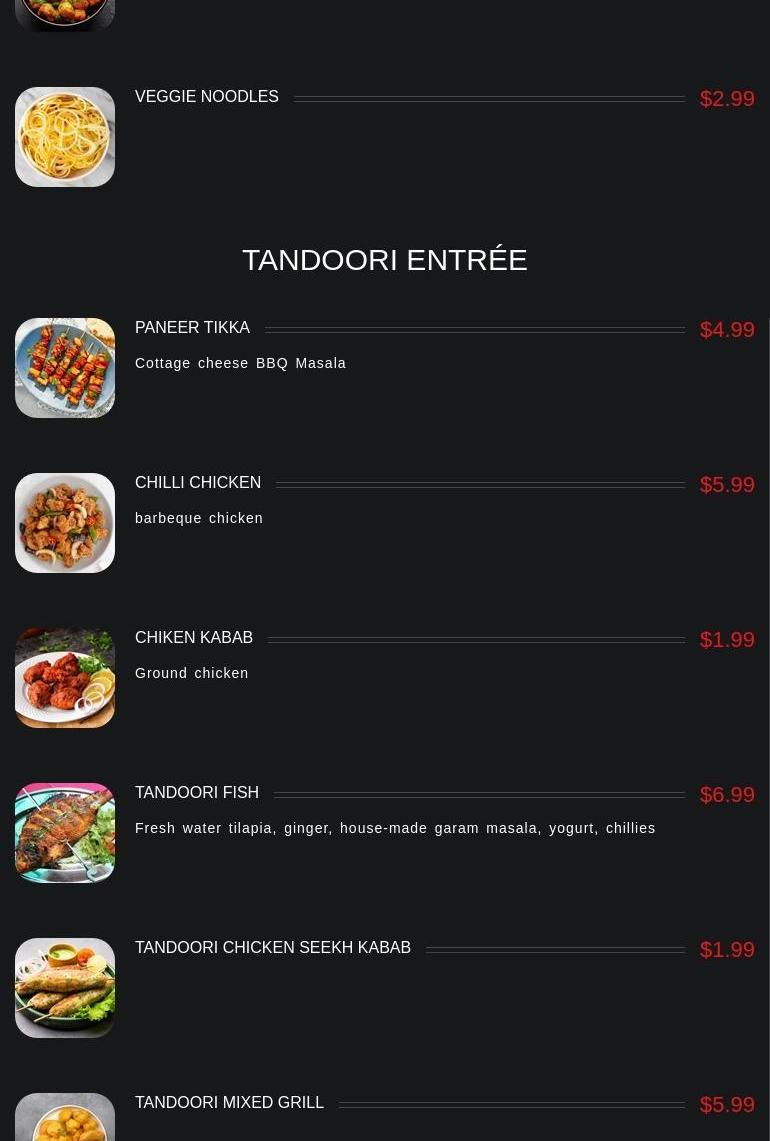Select the Tandoori Mixed Grill dish
The height and width of the screenshot is (1141, 770).
pyautogui.click(x=229, y=1103)
